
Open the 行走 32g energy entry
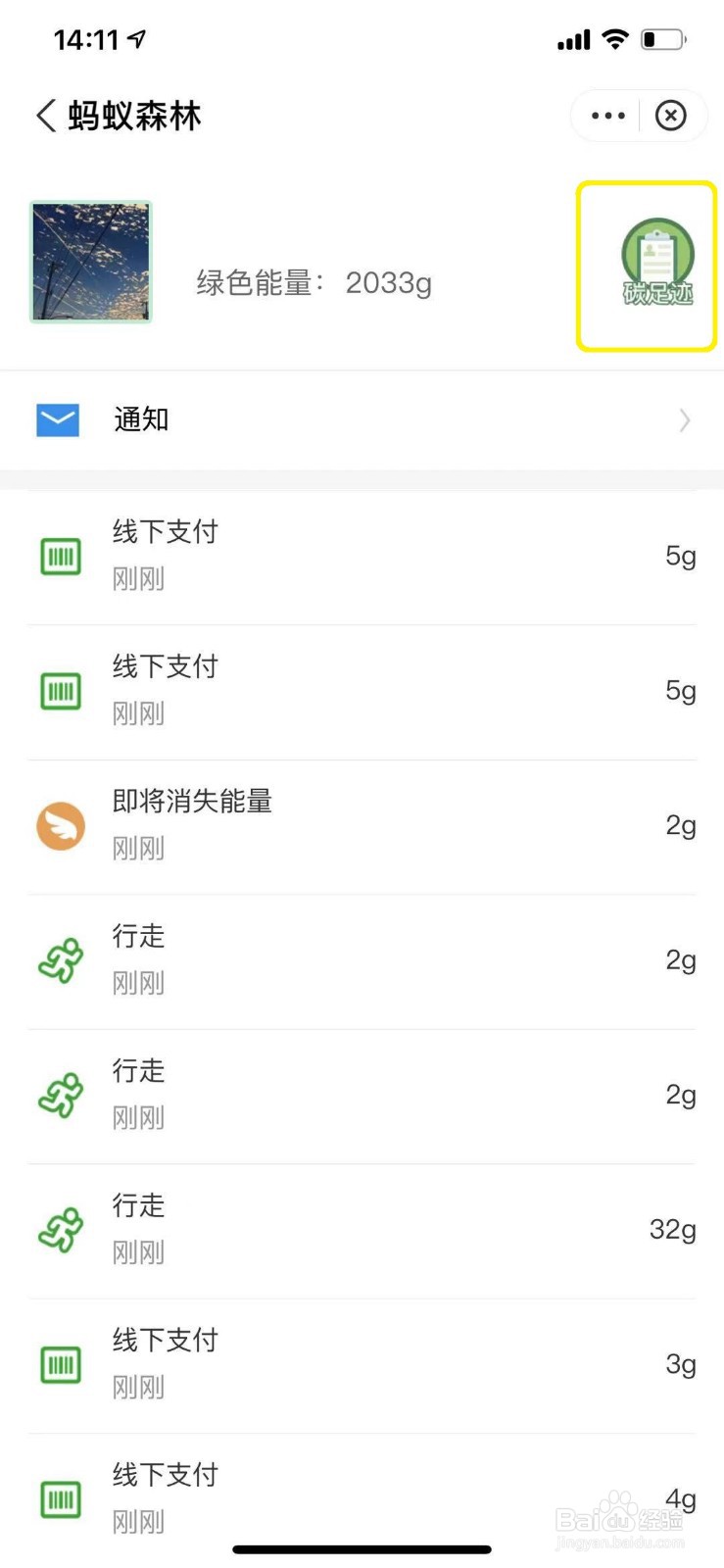(x=362, y=1230)
